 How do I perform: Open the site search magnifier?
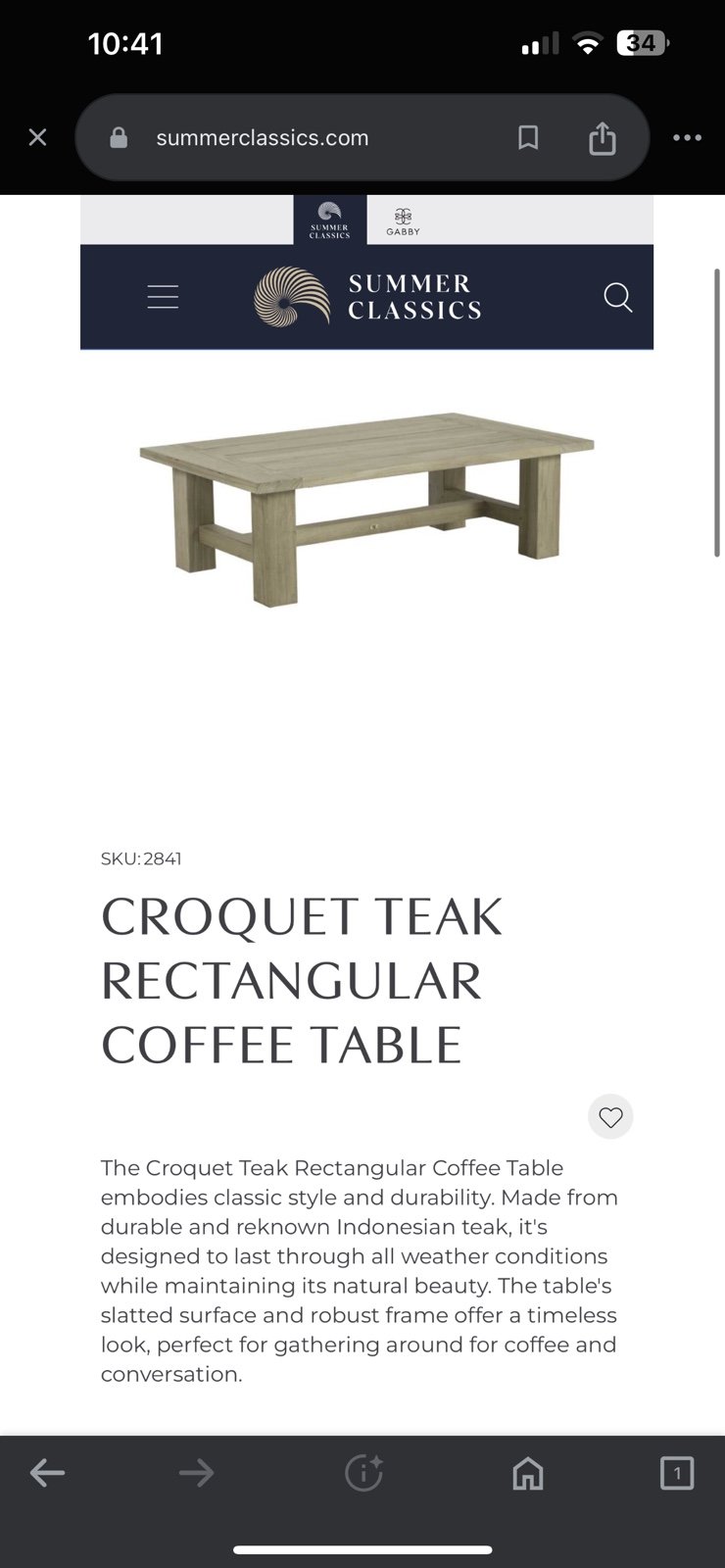tap(617, 297)
